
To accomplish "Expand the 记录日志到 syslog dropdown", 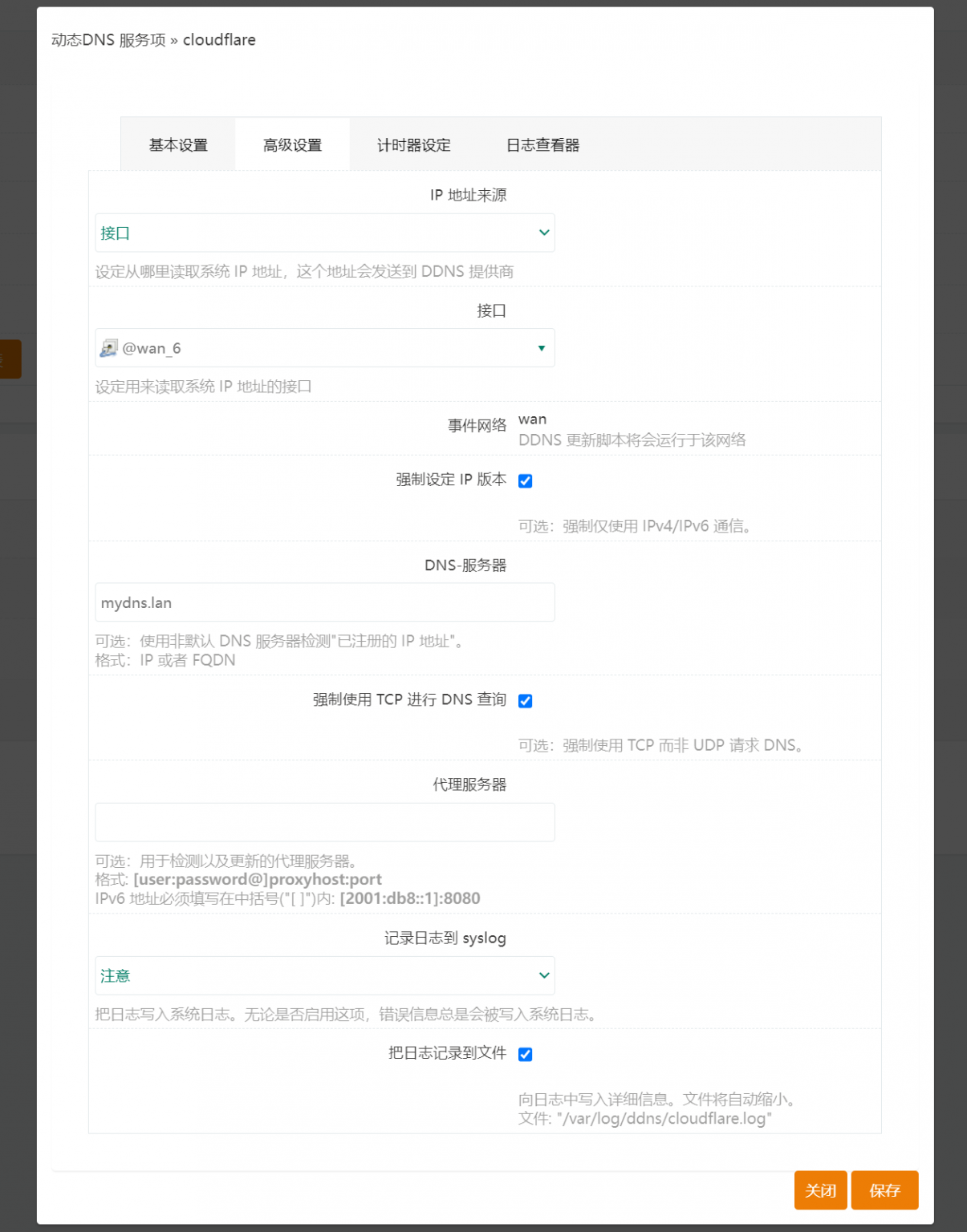I will pos(324,975).
